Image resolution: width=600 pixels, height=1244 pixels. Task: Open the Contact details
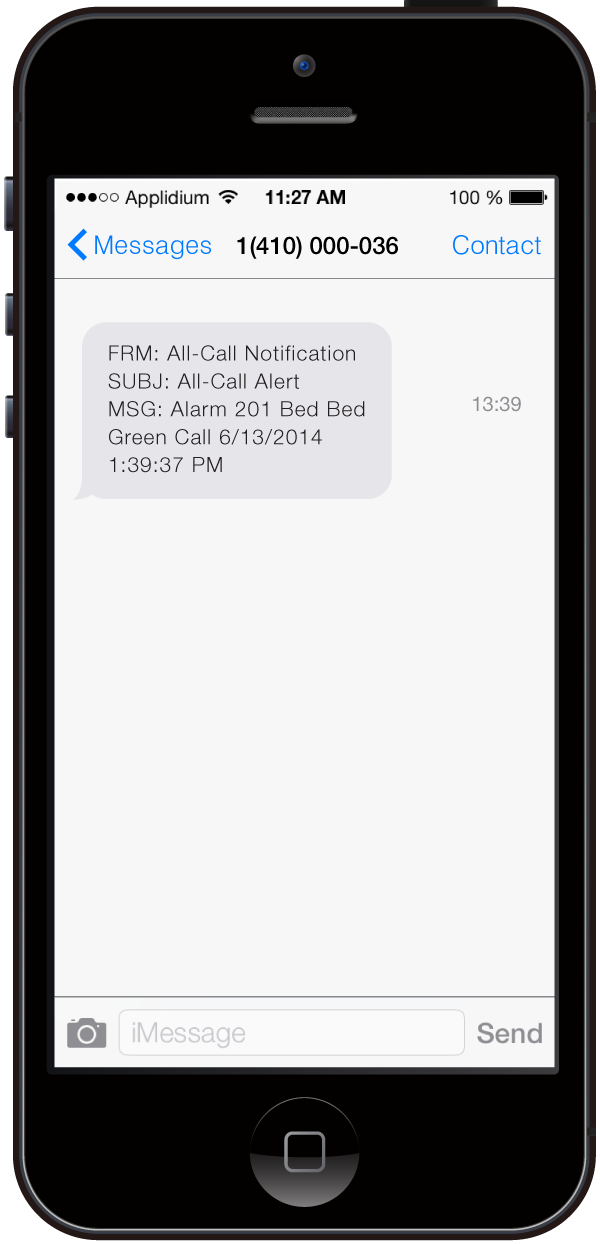click(x=496, y=245)
